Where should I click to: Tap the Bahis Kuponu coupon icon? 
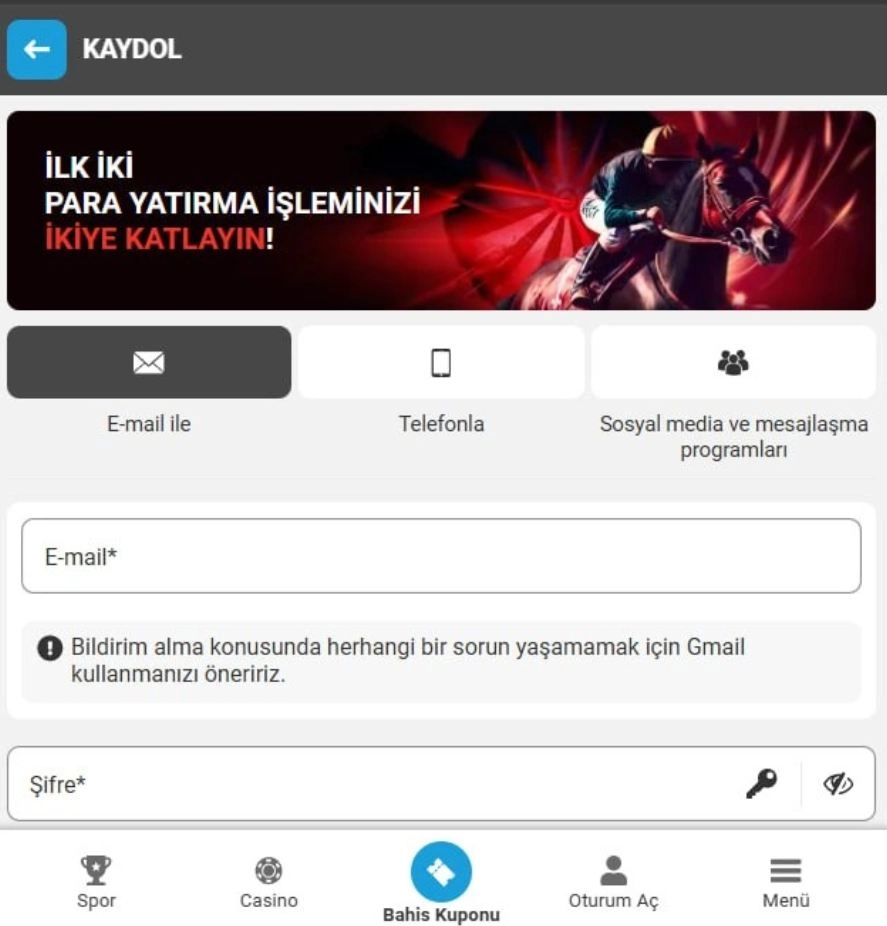(x=443, y=870)
